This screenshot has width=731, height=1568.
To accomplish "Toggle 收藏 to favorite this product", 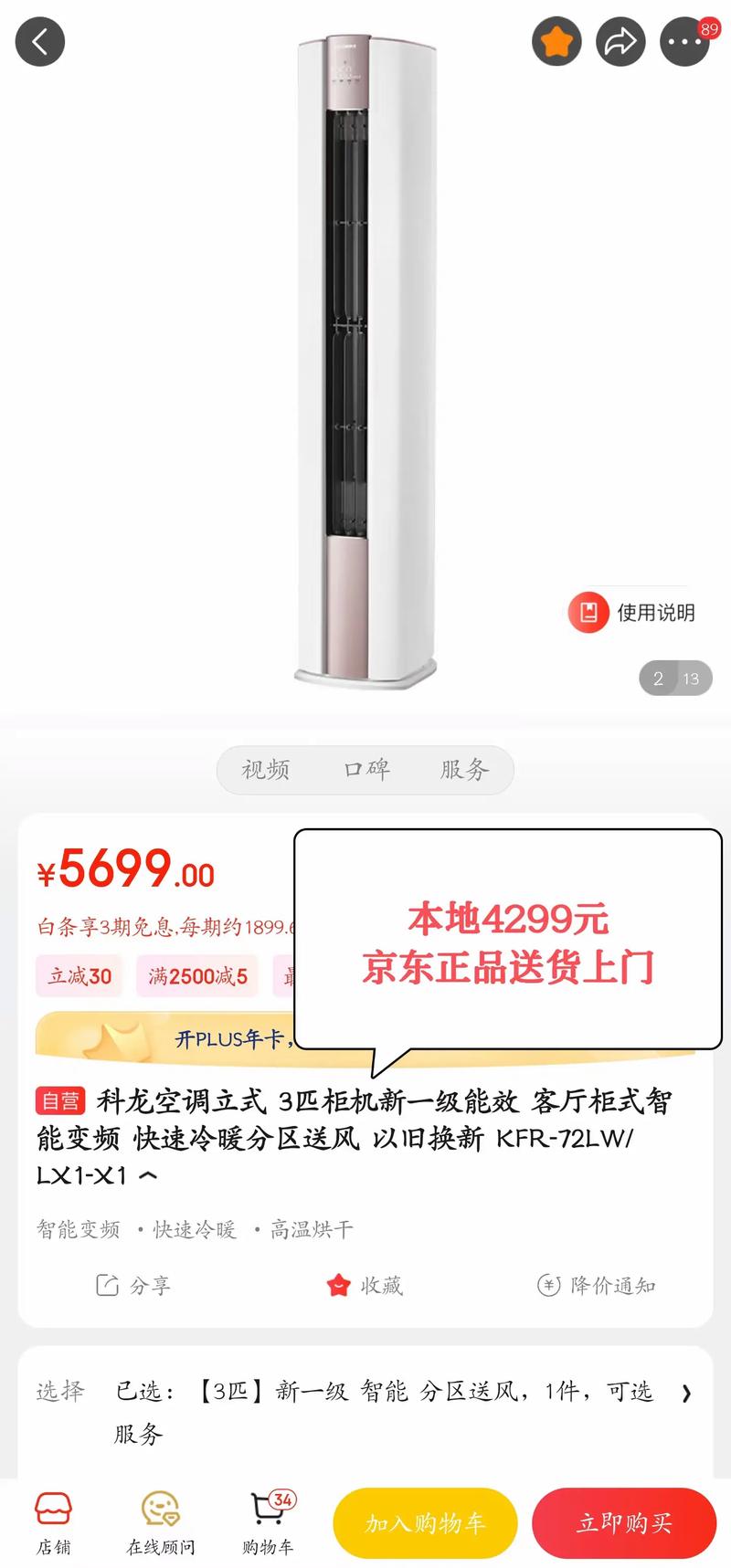I will 365,1286.
